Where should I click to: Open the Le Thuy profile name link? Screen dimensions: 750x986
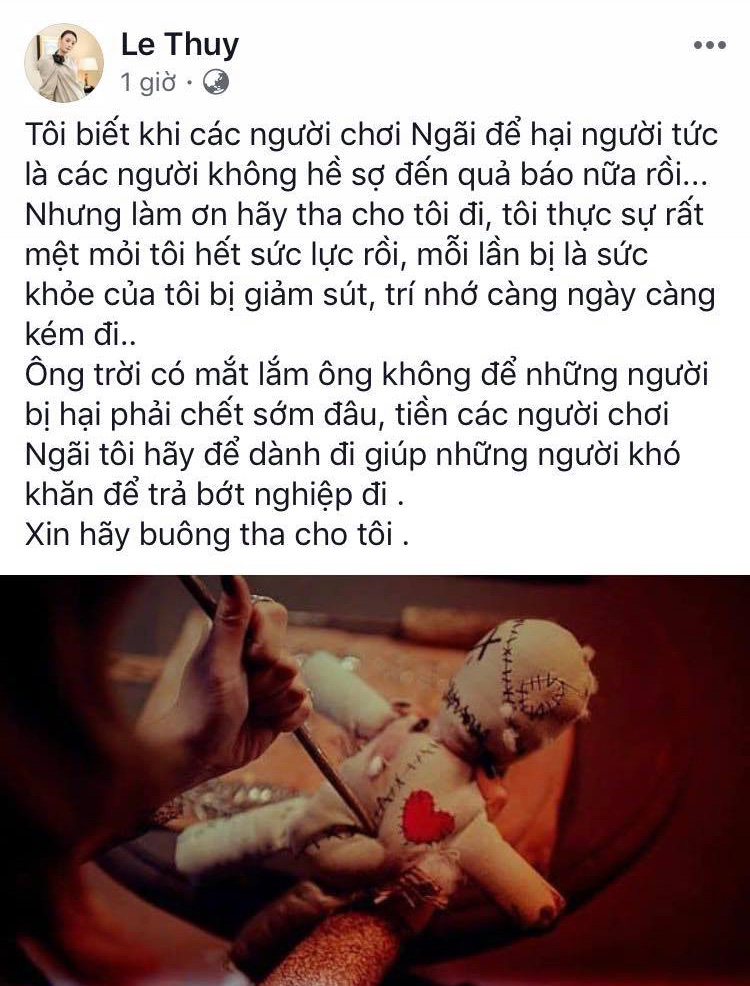[x=180, y=44]
